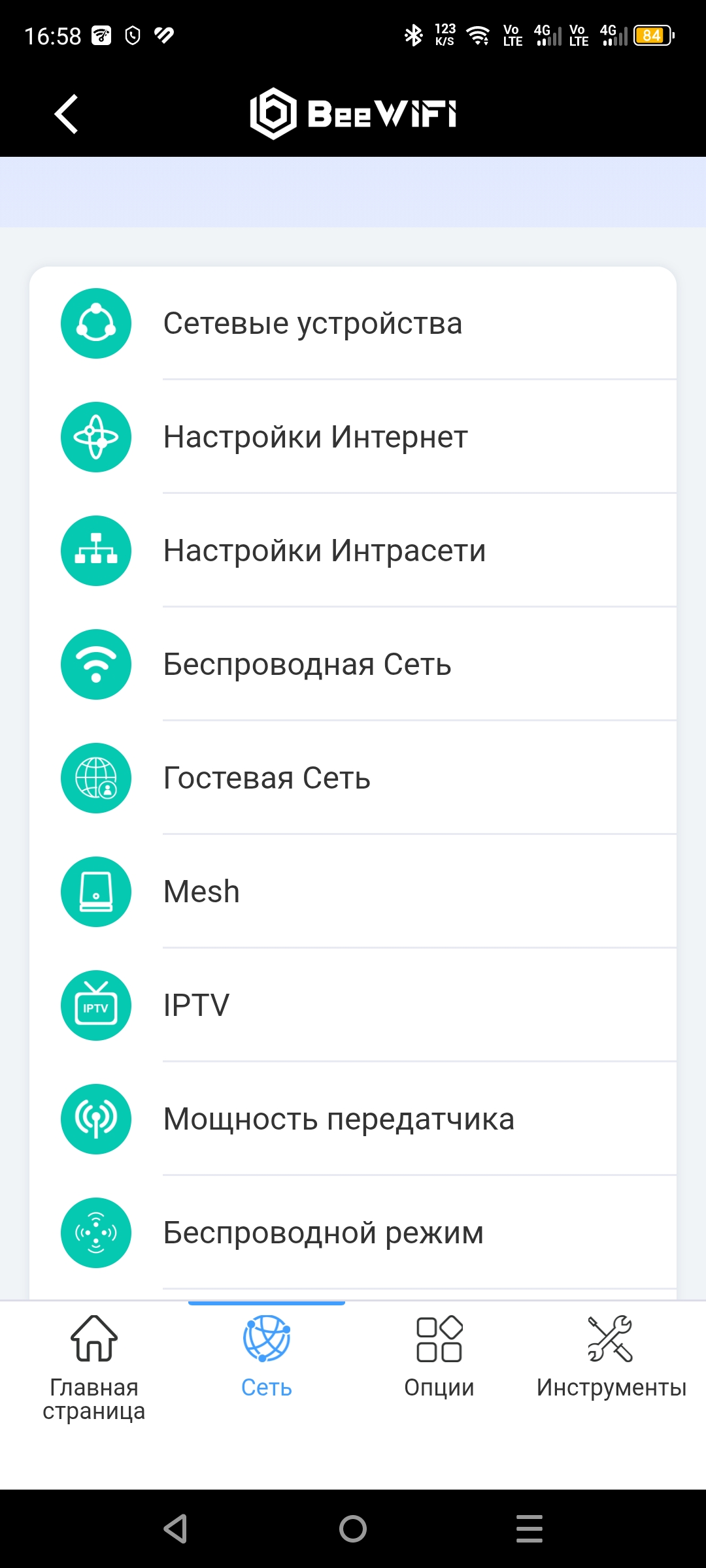Open Беспроводной режим
706x1568 pixels.
353,1233
